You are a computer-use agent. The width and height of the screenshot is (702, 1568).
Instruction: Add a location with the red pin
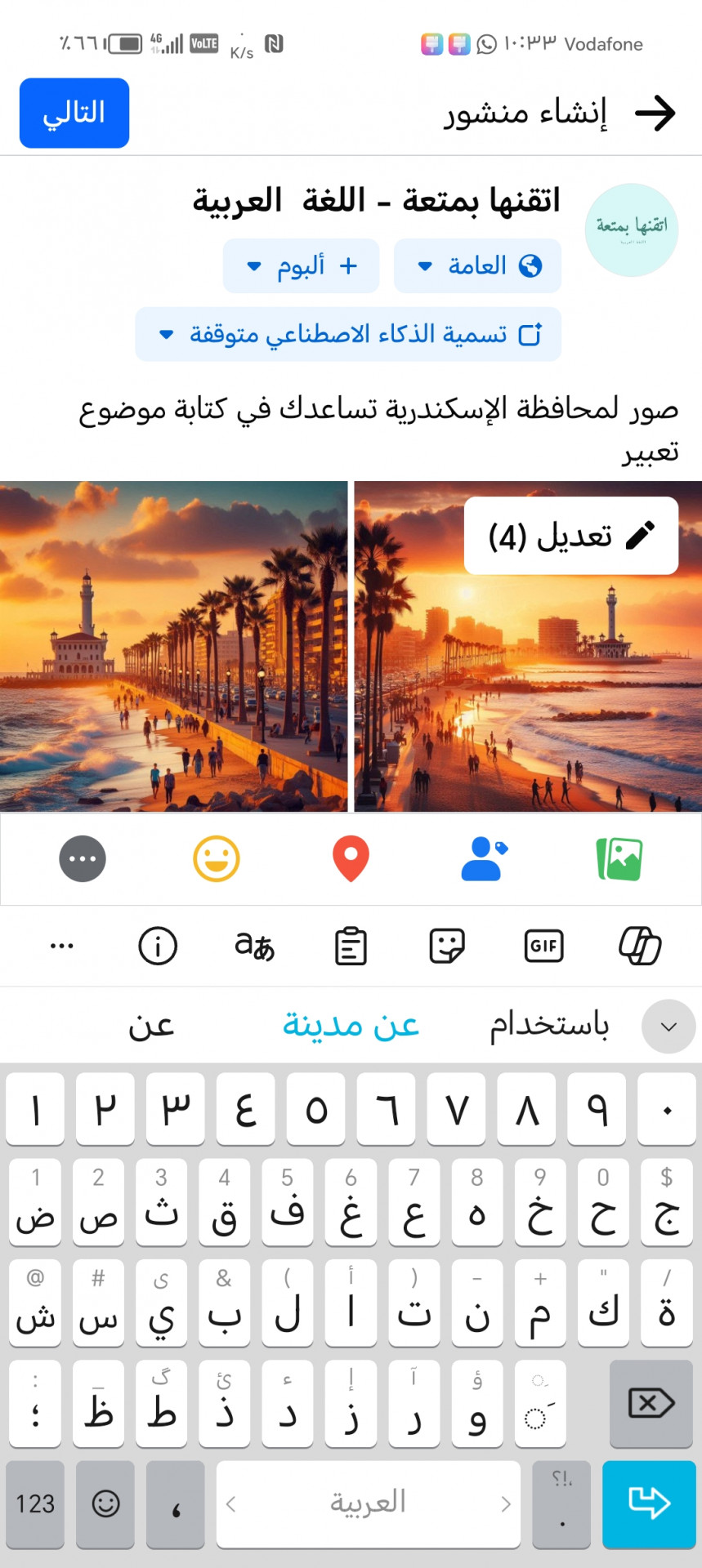[x=351, y=859]
